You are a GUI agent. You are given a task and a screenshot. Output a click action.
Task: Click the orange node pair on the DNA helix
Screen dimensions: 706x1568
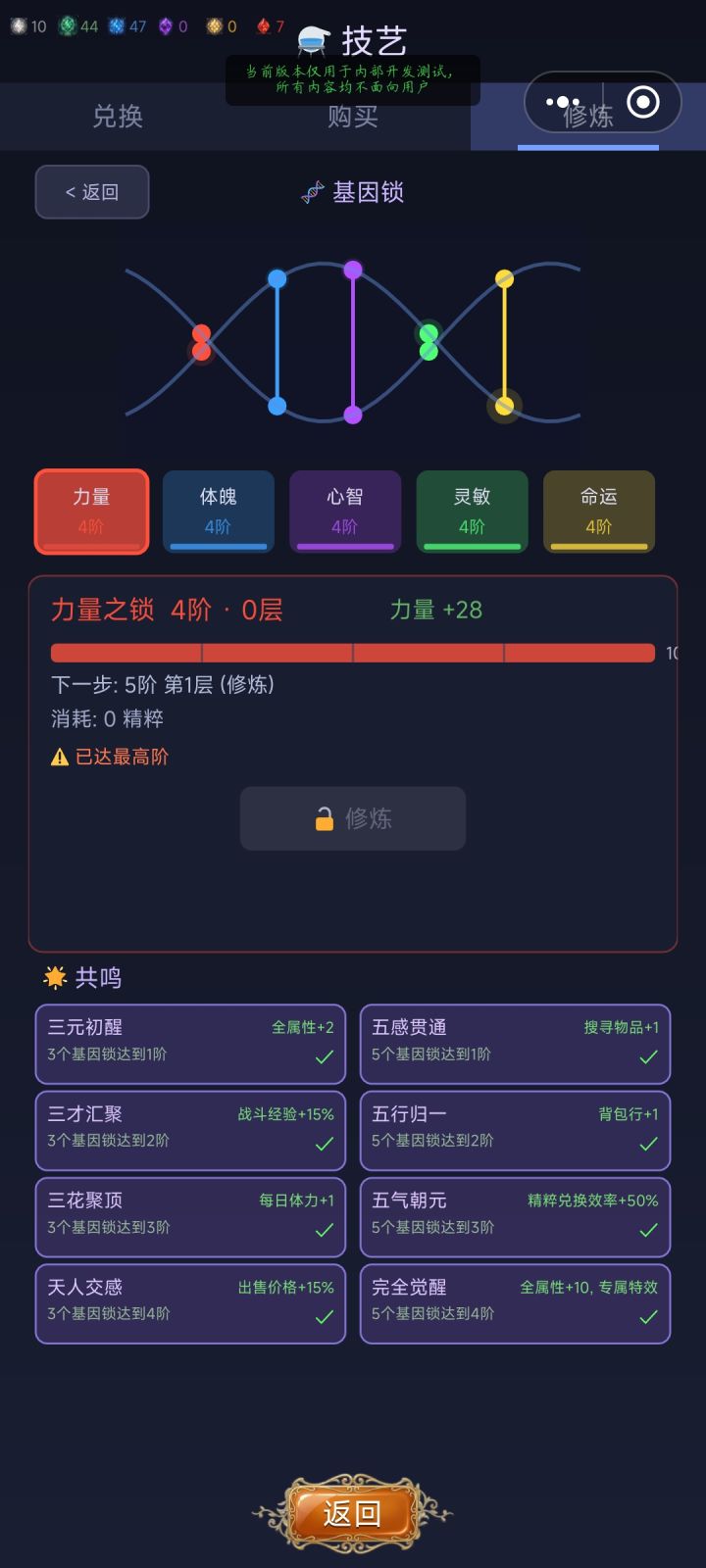[201, 343]
